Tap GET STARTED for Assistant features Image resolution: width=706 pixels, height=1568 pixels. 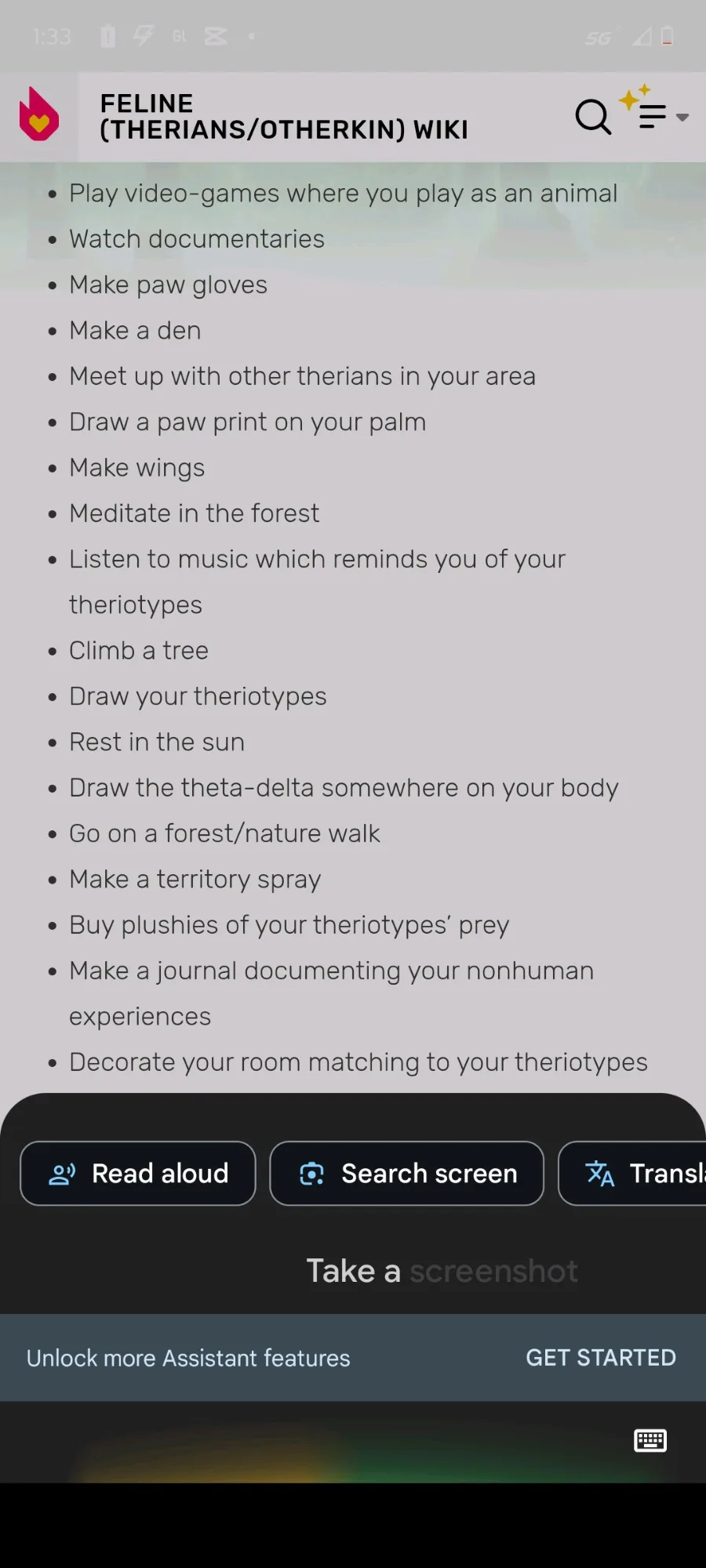click(x=600, y=1358)
